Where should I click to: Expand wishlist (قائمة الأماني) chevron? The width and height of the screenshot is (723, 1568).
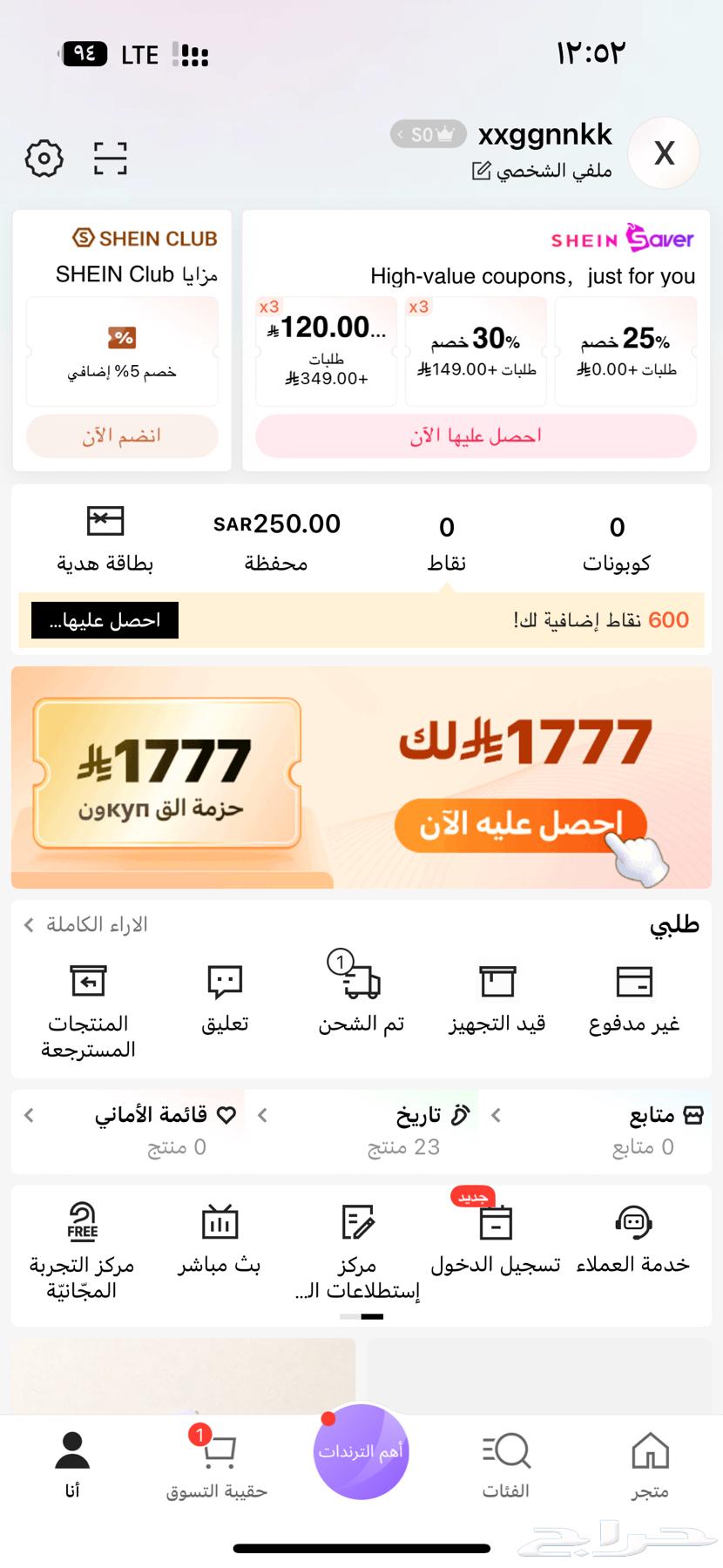29,1114
